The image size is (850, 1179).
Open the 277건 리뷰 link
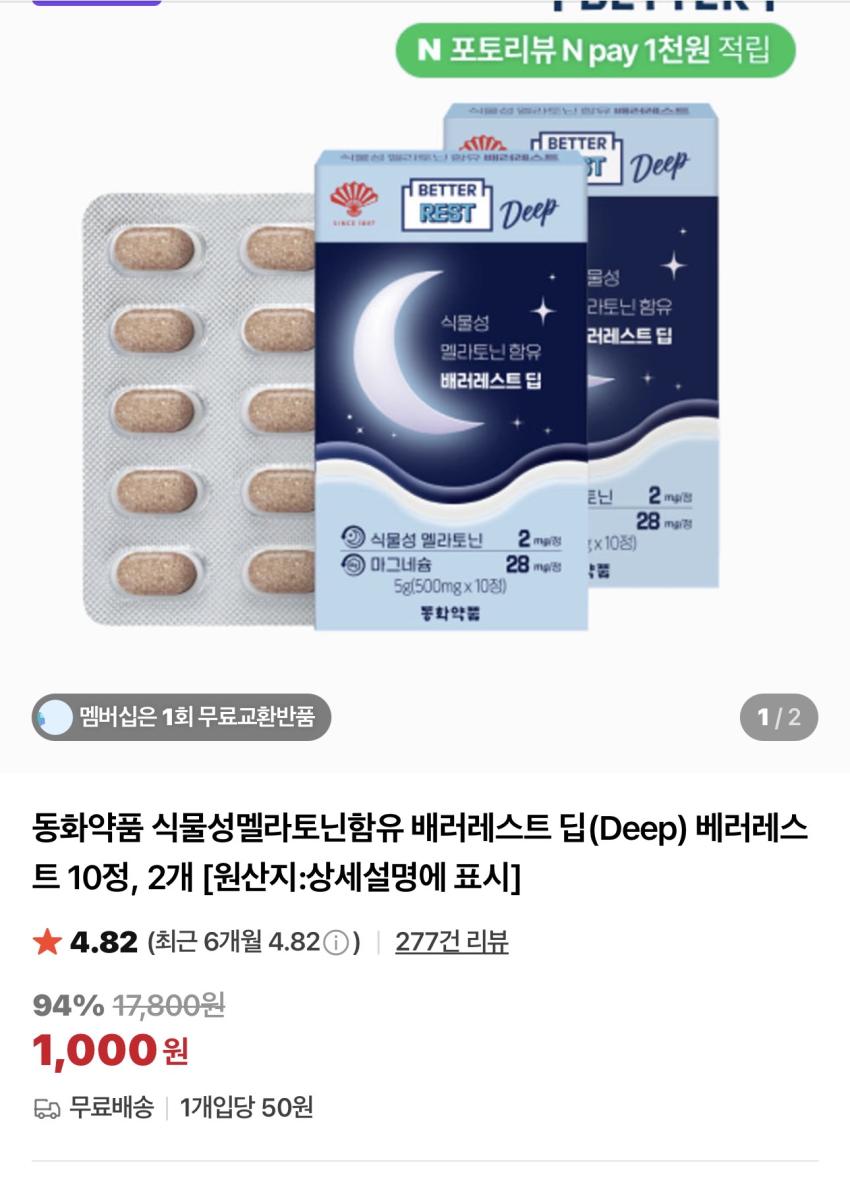tap(452, 942)
